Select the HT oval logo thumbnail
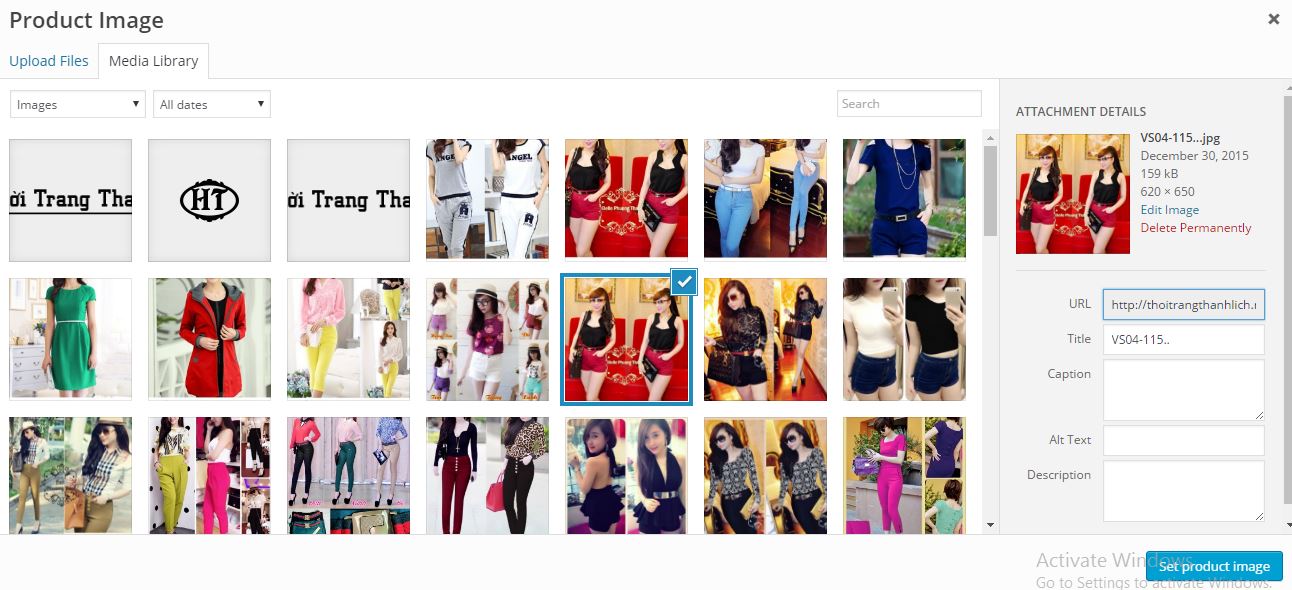The height and width of the screenshot is (590, 1292). (x=209, y=200)
